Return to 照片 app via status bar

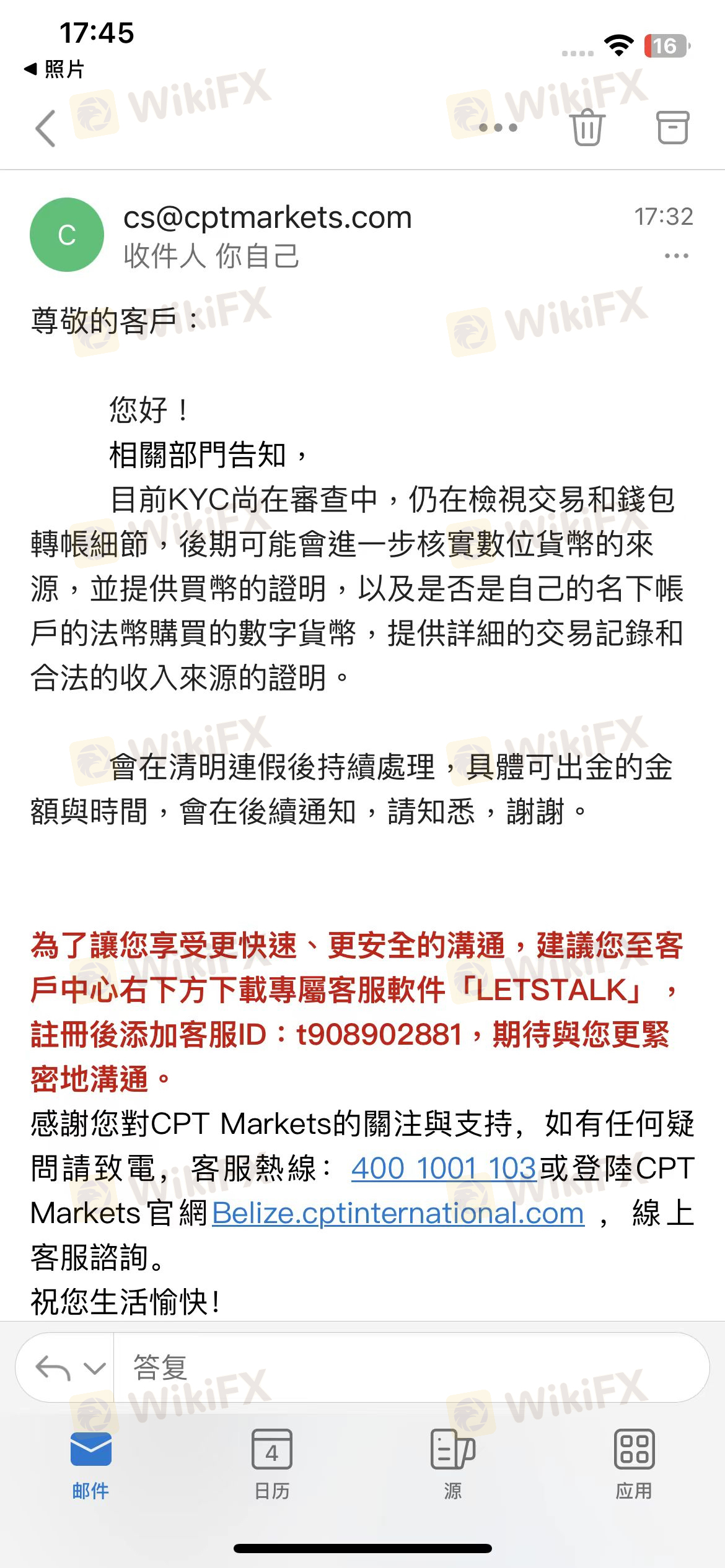54,69
